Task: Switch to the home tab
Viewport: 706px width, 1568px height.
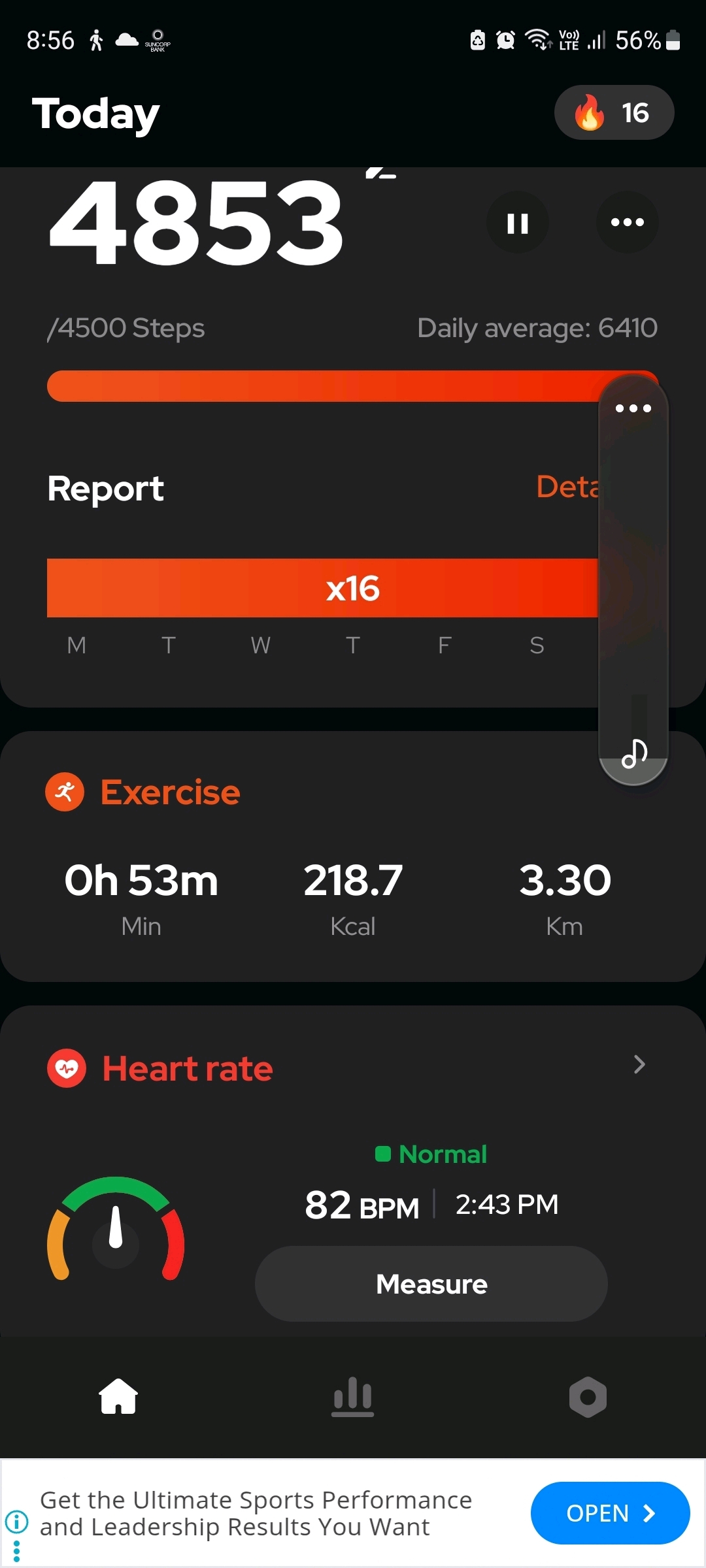Action: click(x=118, y=1396)
